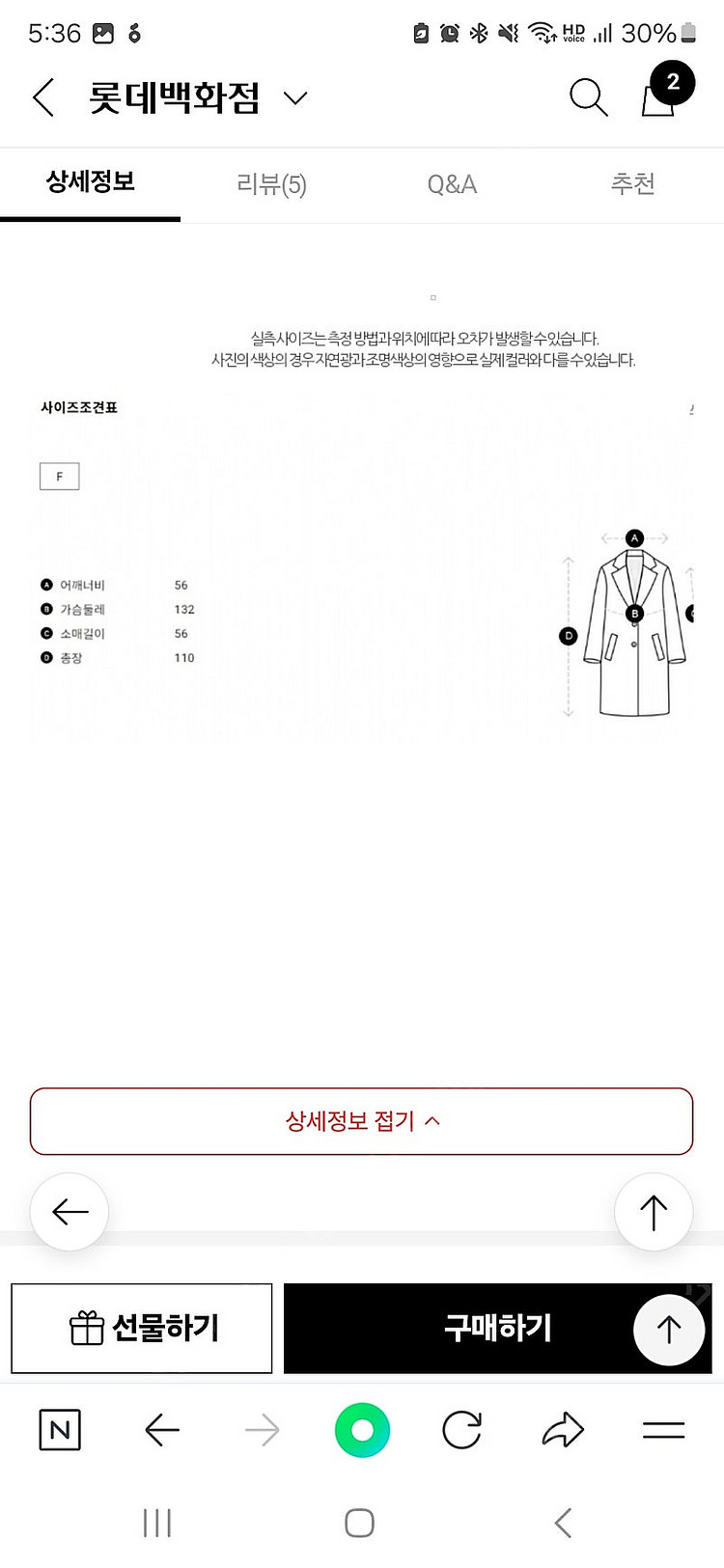Viewport: 724px width, 1568px height.
Task: Switch to the Q&A tab
Action: pyautogui.click(x=452, y=184)
